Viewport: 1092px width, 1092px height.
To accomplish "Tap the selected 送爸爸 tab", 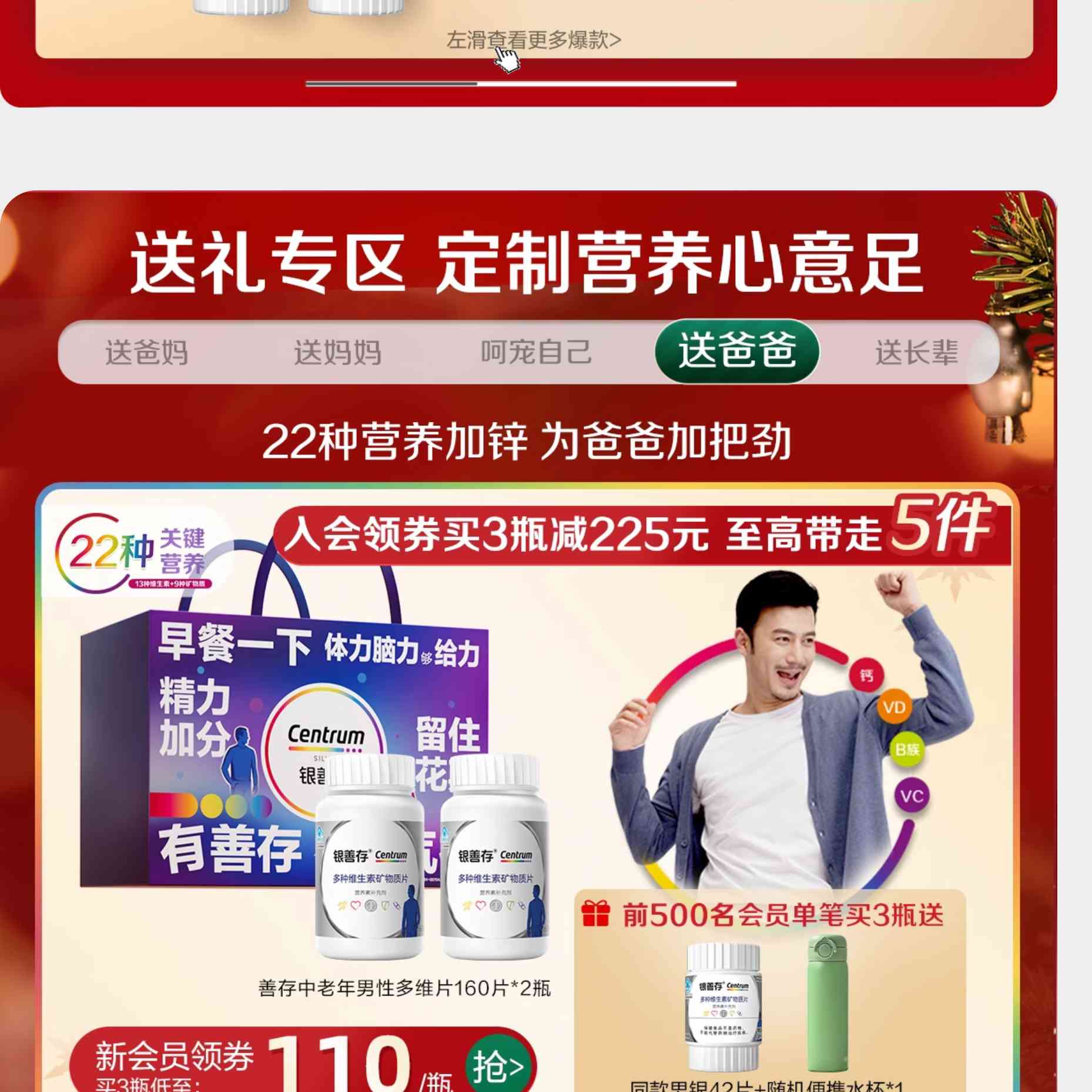I will click(737, 351).
